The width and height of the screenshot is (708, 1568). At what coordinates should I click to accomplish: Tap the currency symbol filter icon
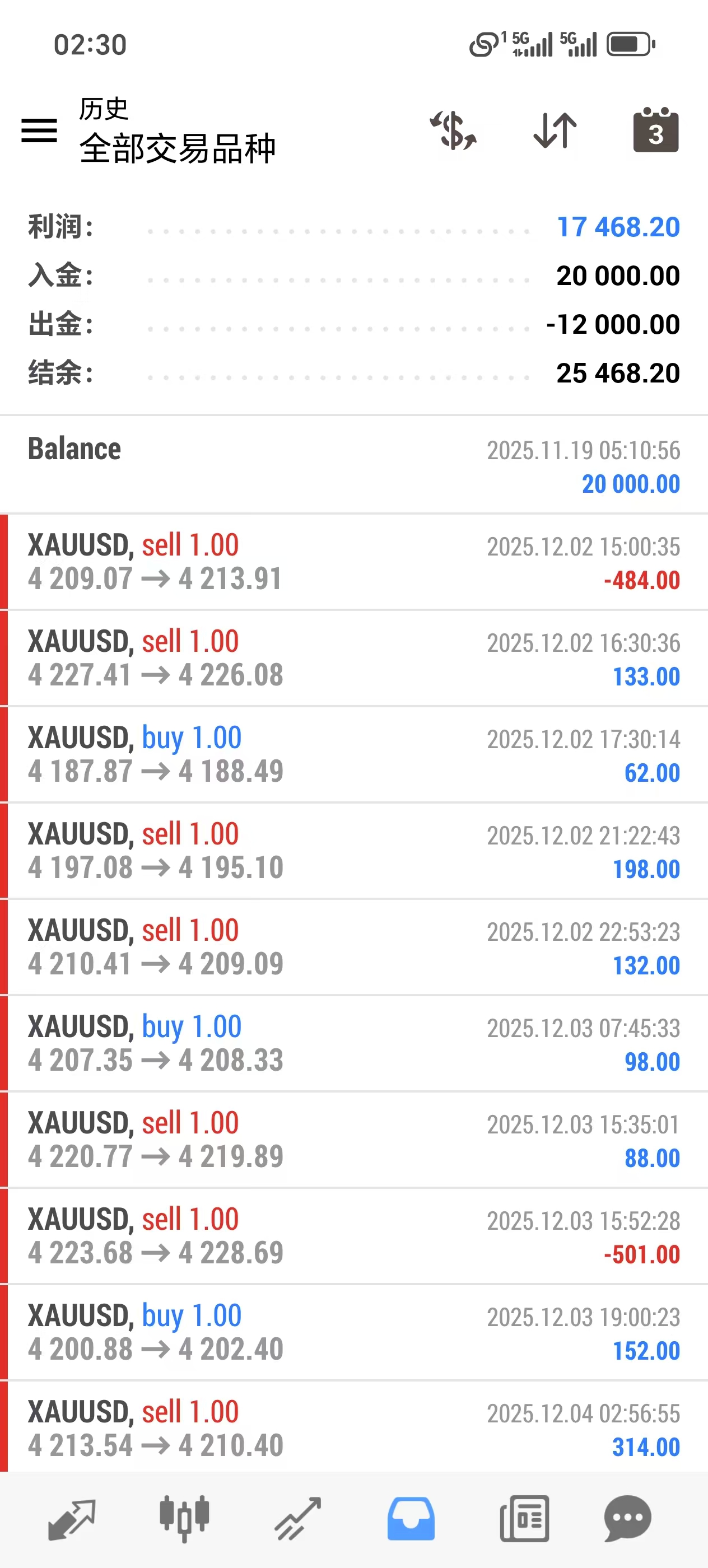point(454,131)
